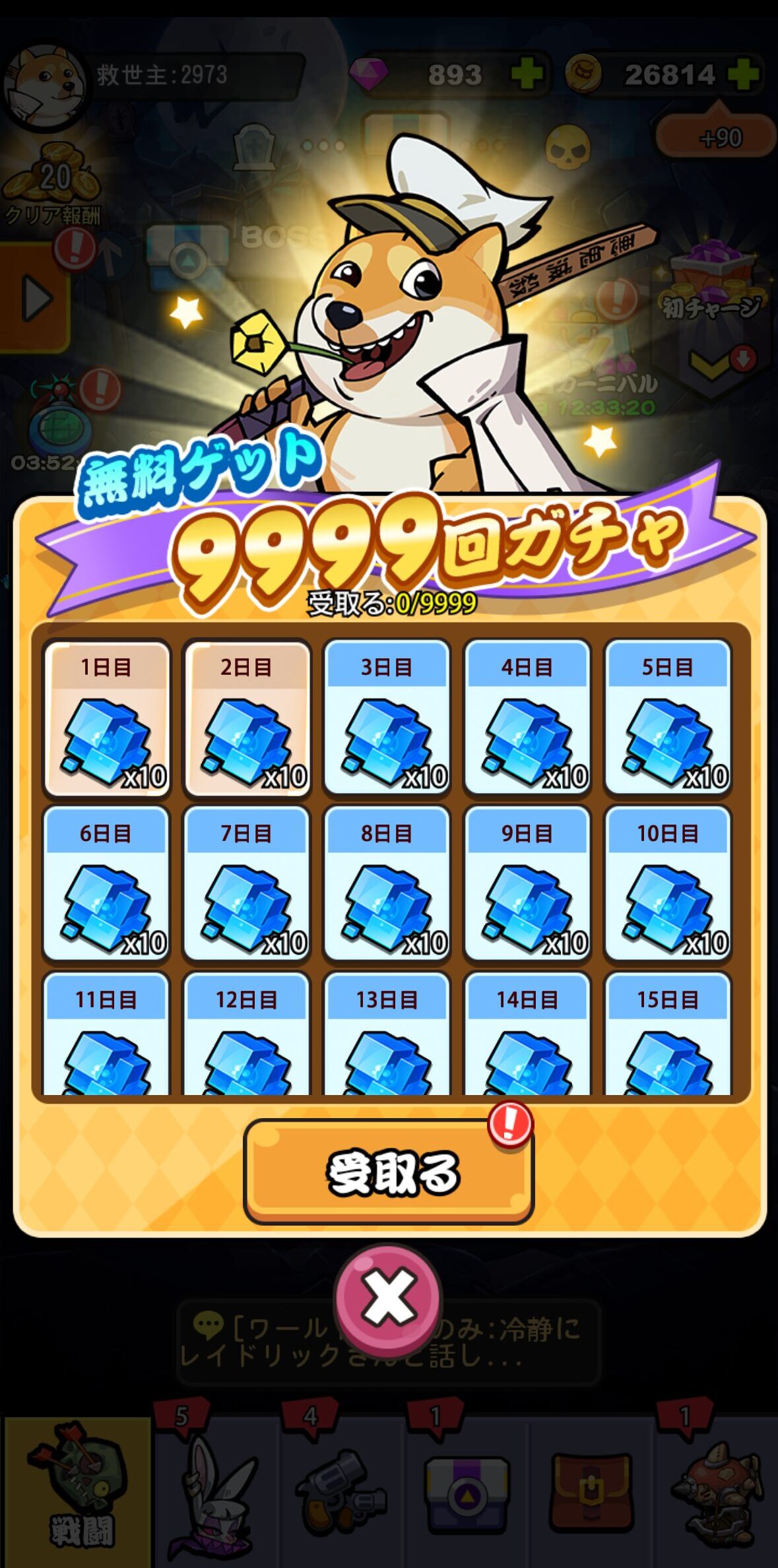View the 5日目 reward tile
Viewport: 778px width, 1568px height.
(668, 719)
